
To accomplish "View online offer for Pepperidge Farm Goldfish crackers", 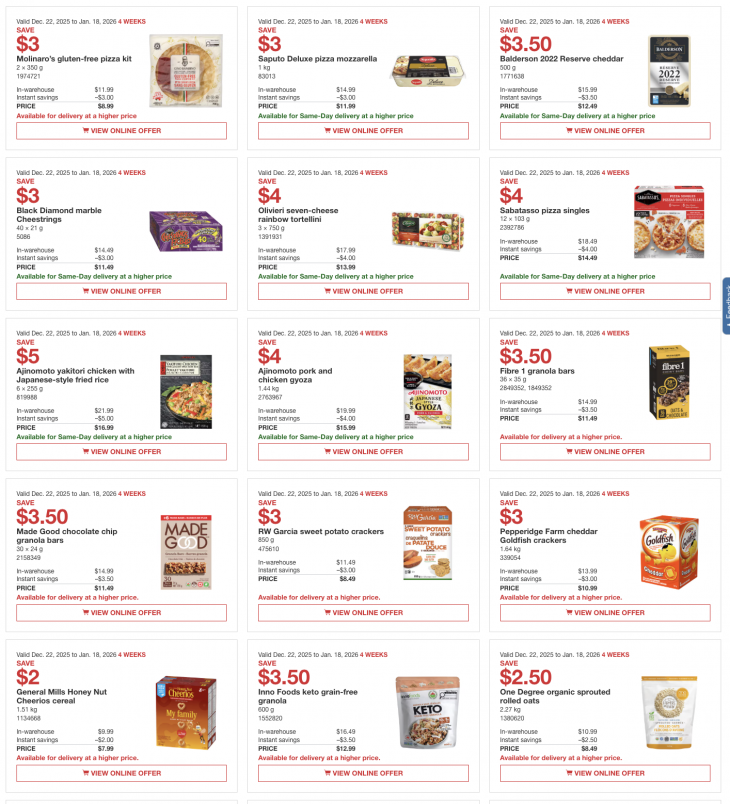I will 605,612.
